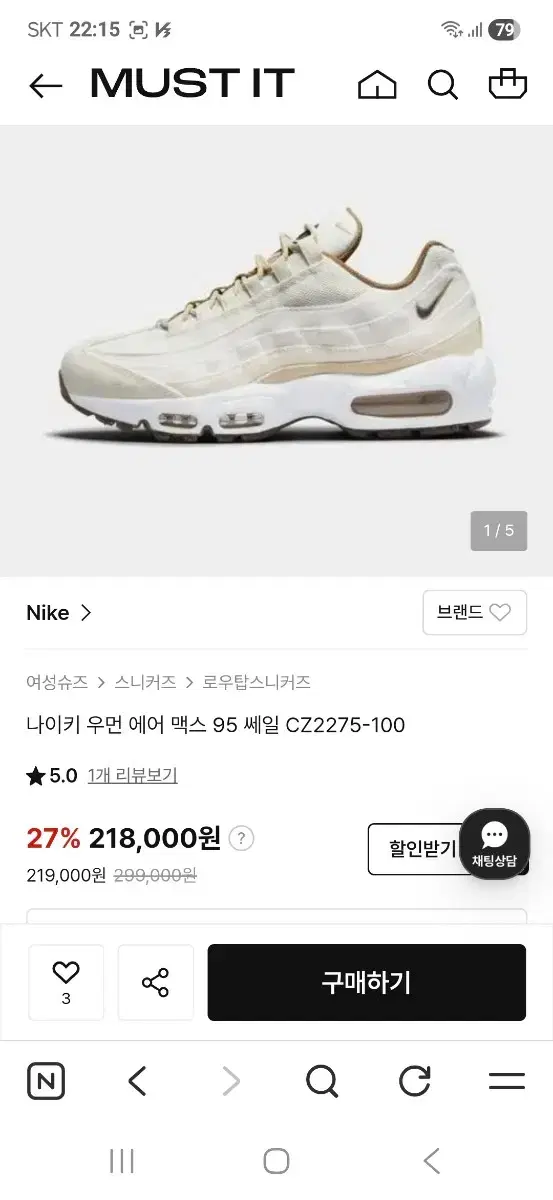Open the Naver N button in the browser bar
Image resolution: width=553 pixels, height=1200 pixels.
[x=46, y=1081]
